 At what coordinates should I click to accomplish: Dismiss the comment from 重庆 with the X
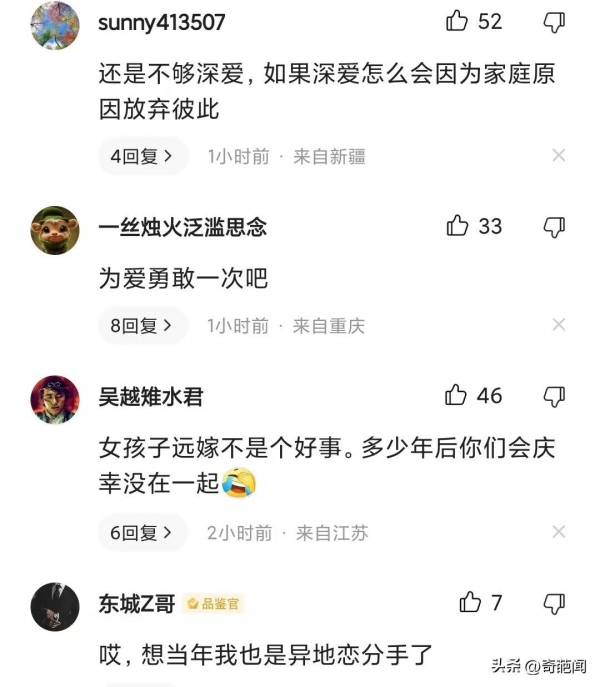[559, 325]
